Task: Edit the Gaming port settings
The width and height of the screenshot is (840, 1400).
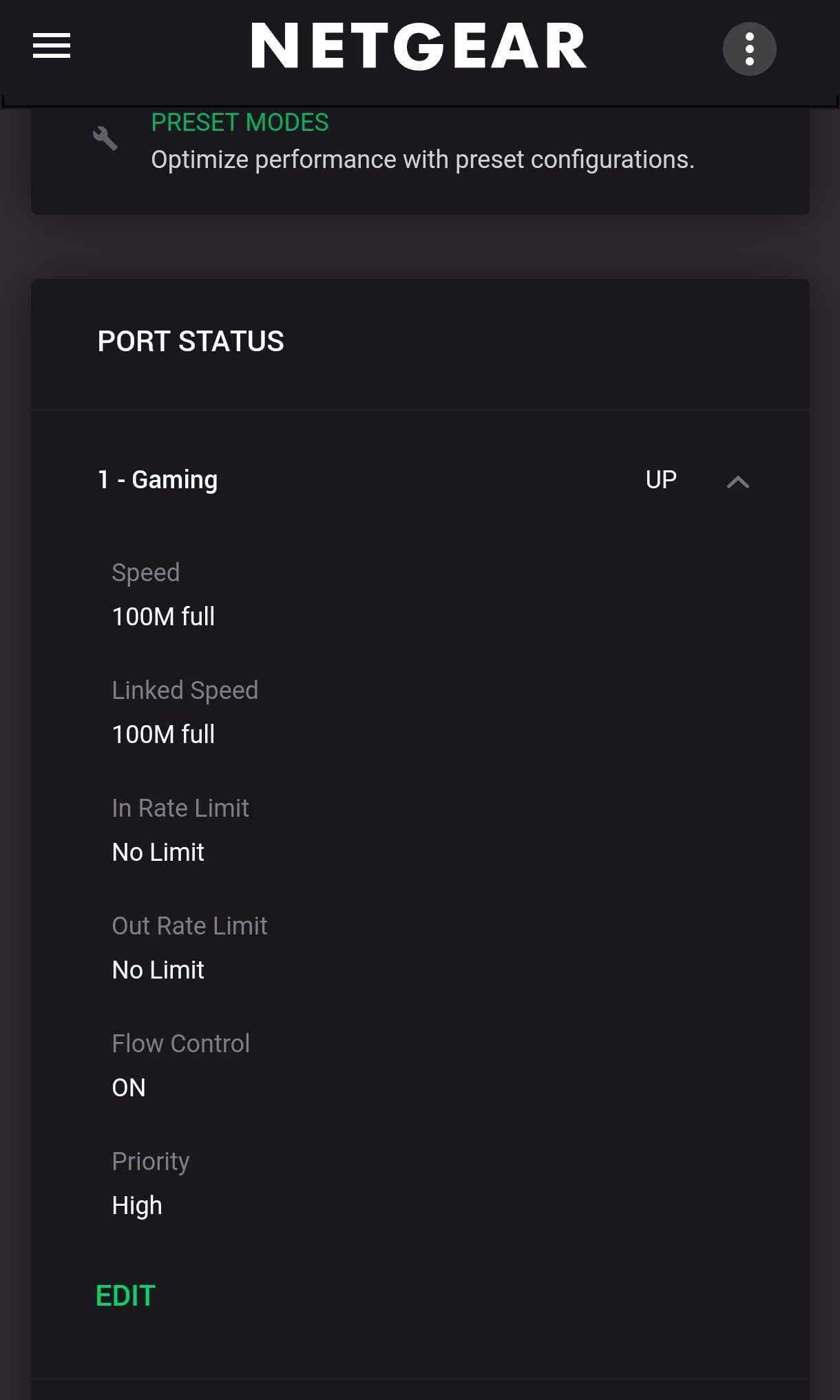Action: [x=126, y=1295]
